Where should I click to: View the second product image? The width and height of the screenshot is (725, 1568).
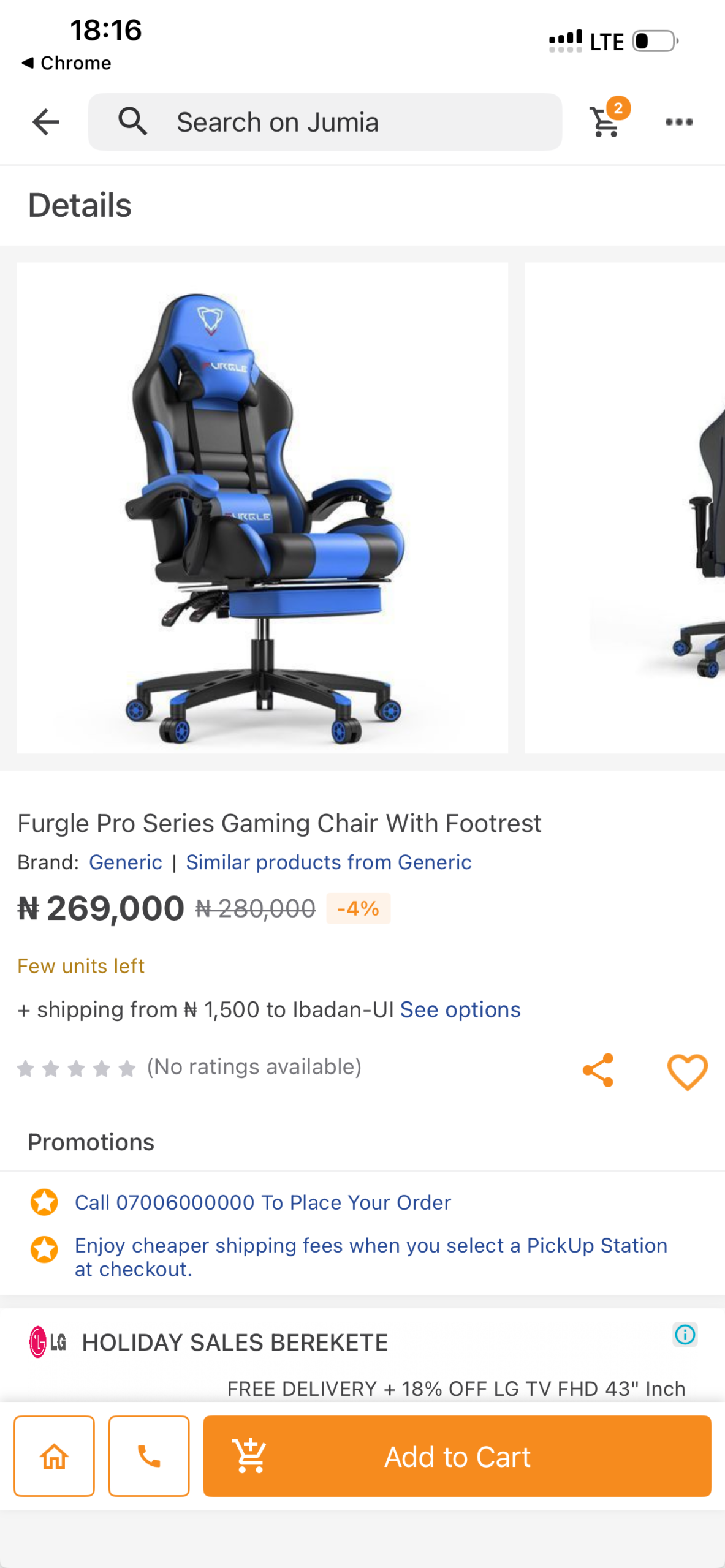pyautogui.click(x=624, y=507)
